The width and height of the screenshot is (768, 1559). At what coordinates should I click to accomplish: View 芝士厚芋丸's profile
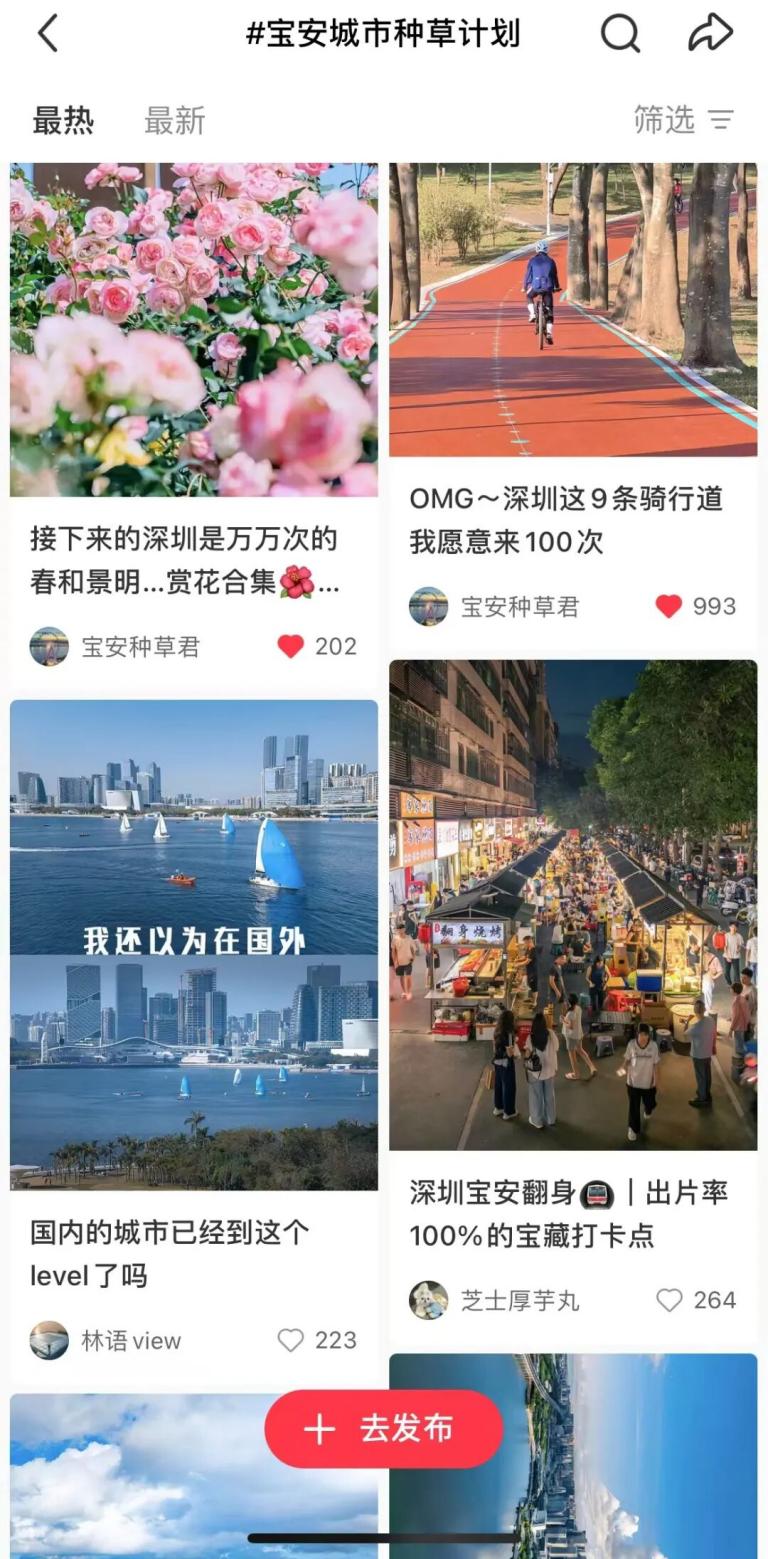click(429, 1300)
